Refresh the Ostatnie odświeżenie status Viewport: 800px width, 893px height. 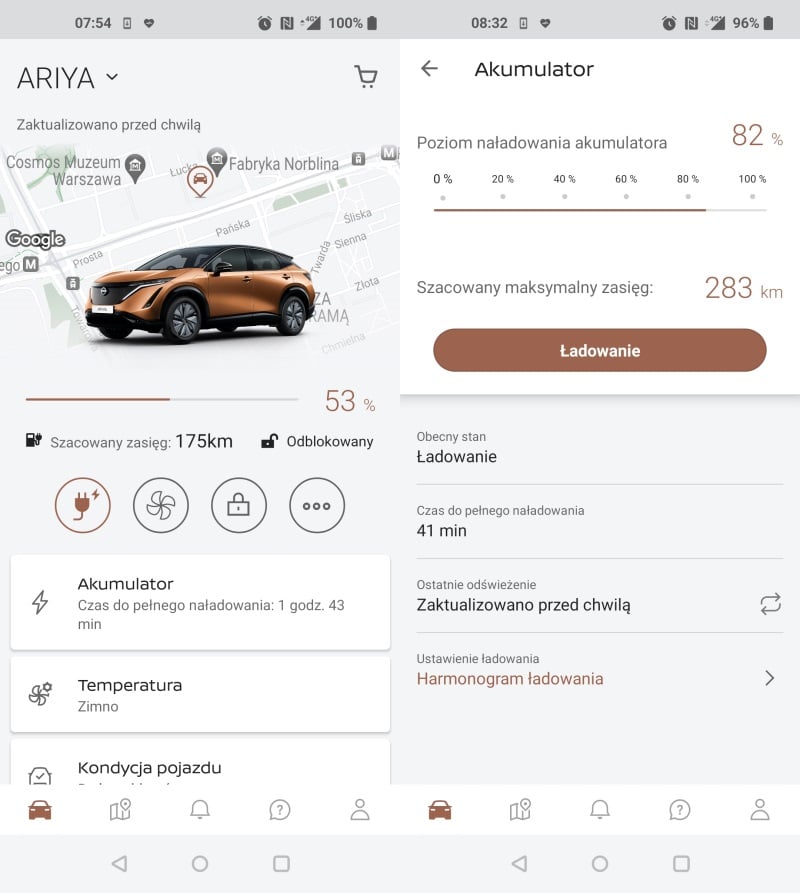point(769,604)
